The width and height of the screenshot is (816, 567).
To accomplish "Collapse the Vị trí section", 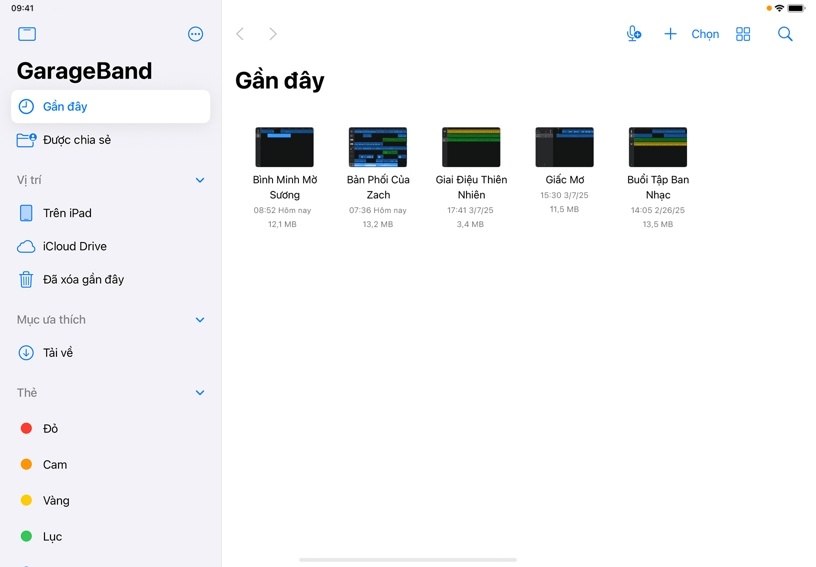I will (200, 180).
